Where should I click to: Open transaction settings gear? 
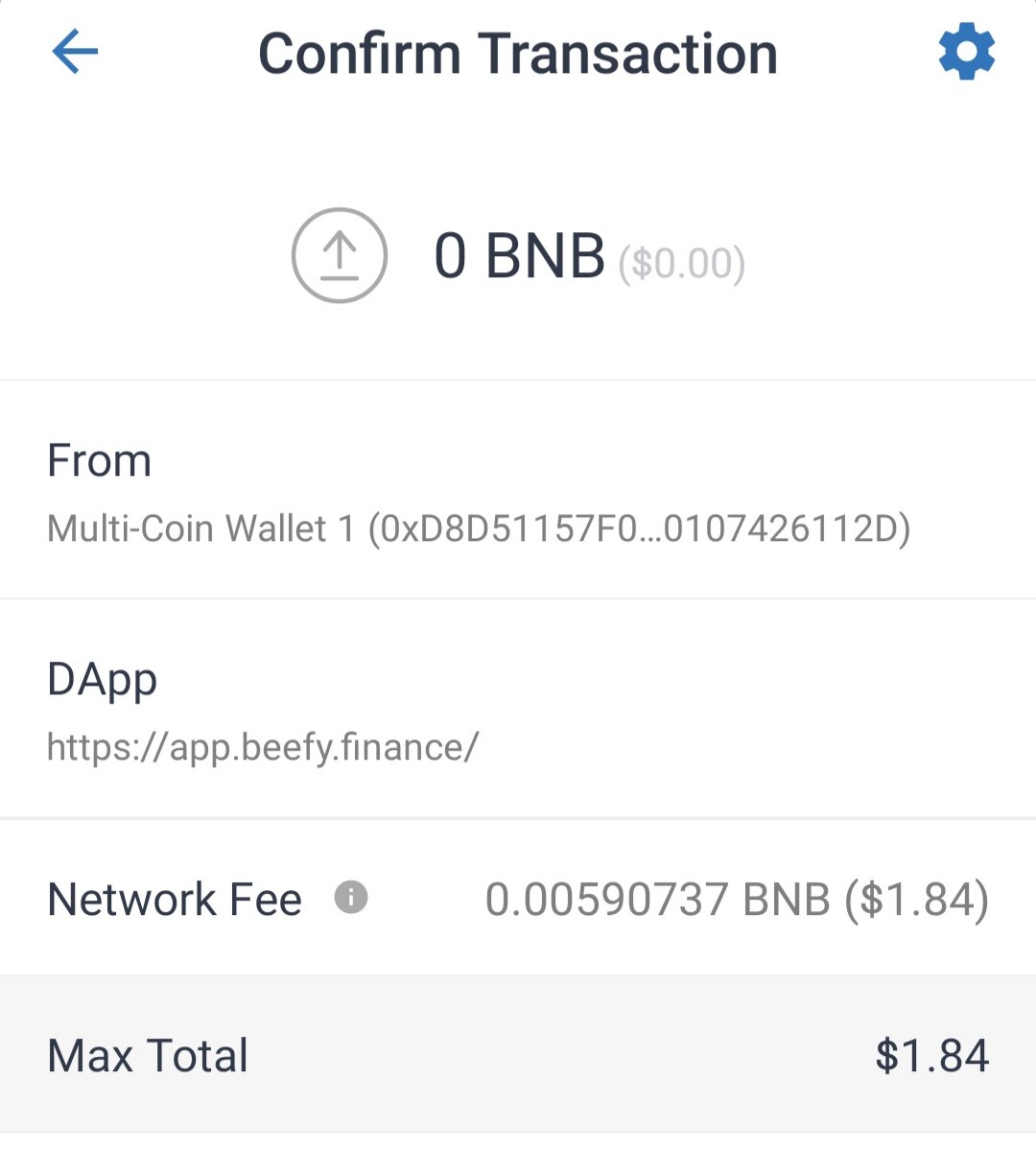coord(966,52)
